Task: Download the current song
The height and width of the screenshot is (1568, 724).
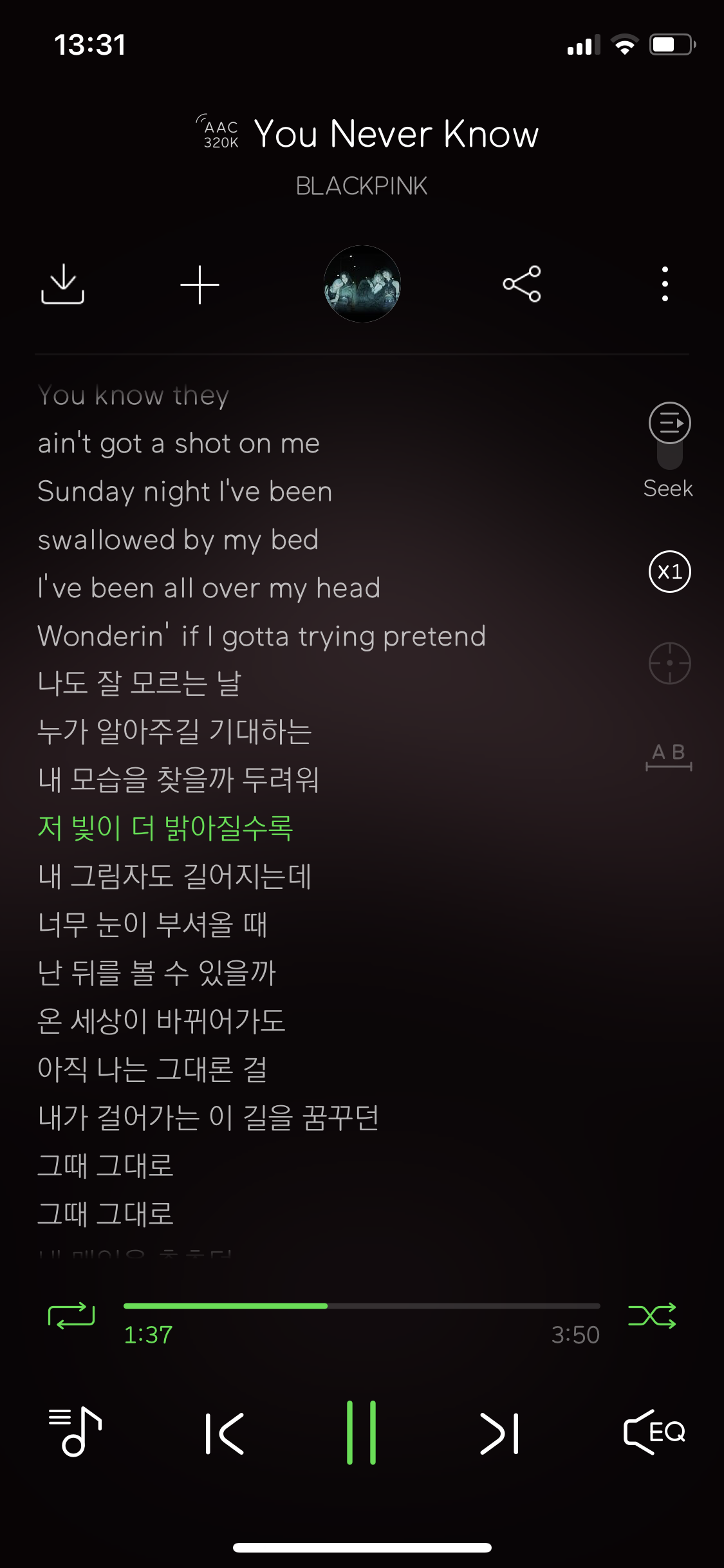Action: 62,284
